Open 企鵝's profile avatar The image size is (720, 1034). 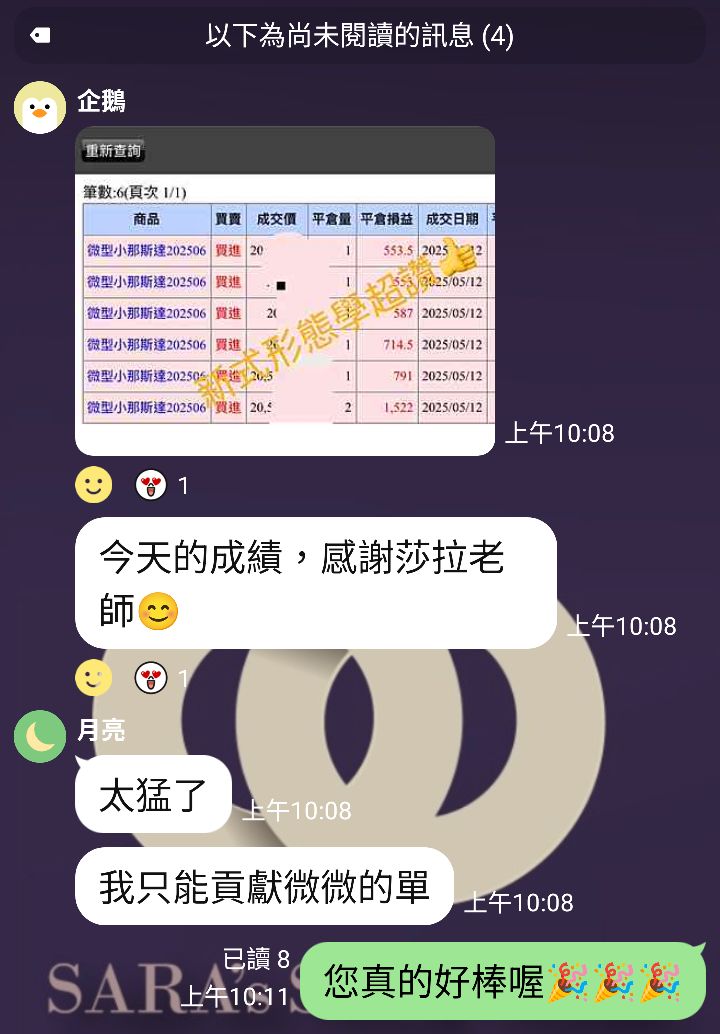40,107
